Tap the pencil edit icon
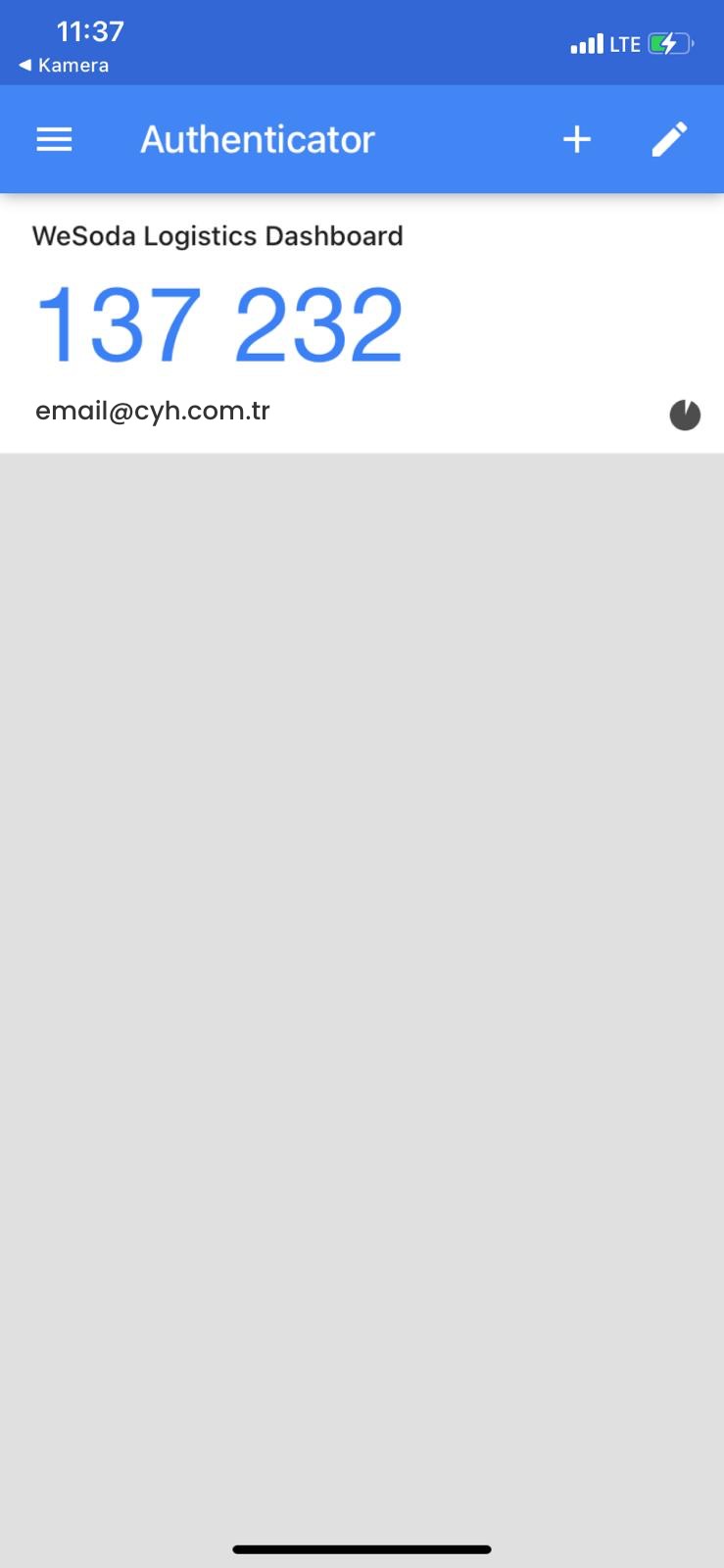The height and width of the screenshot is (1568, 724). pyautogui.click(x=670, y=140)
